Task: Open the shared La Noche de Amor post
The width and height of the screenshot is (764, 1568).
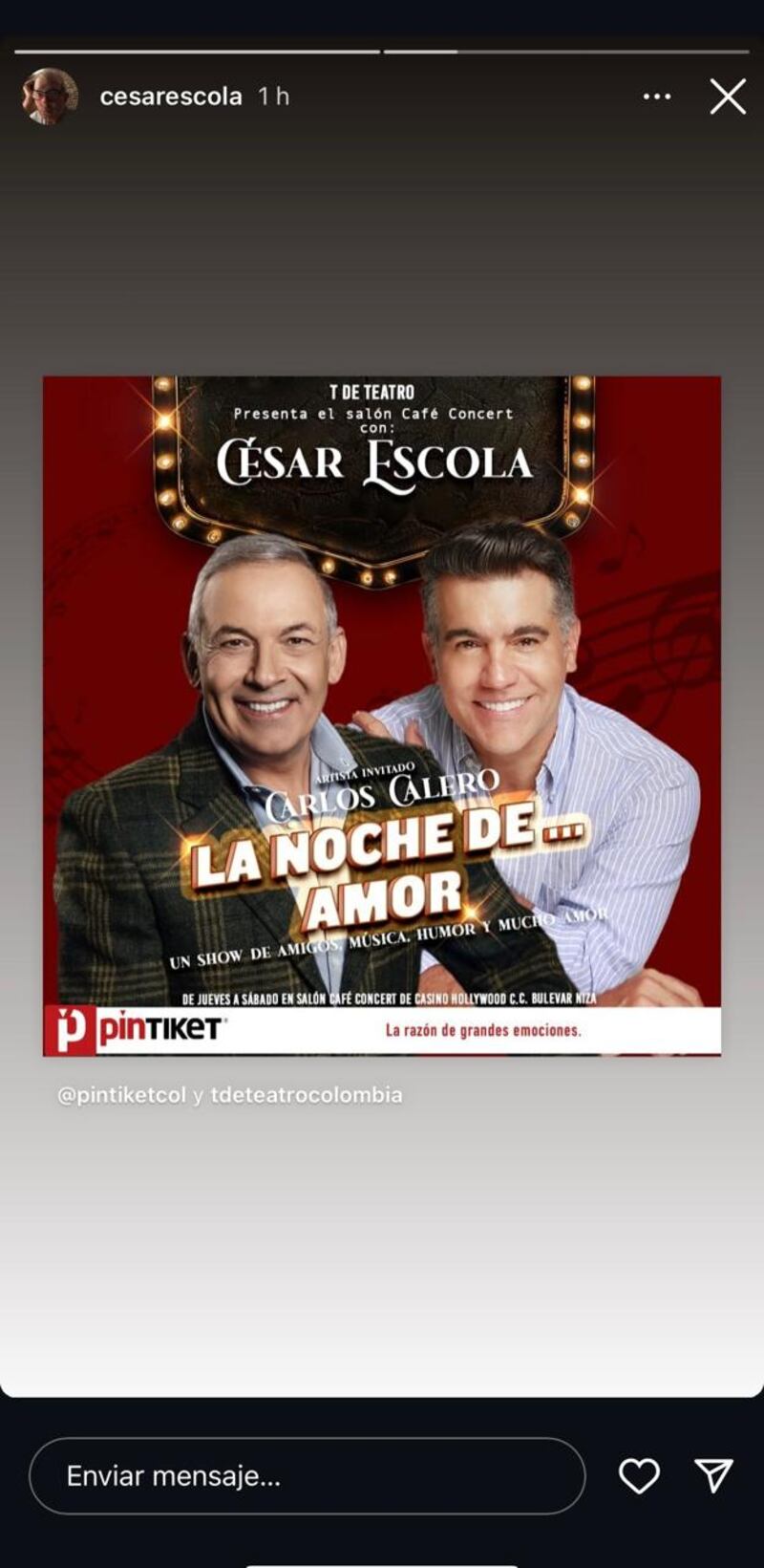Action: (x=382, y=716)
